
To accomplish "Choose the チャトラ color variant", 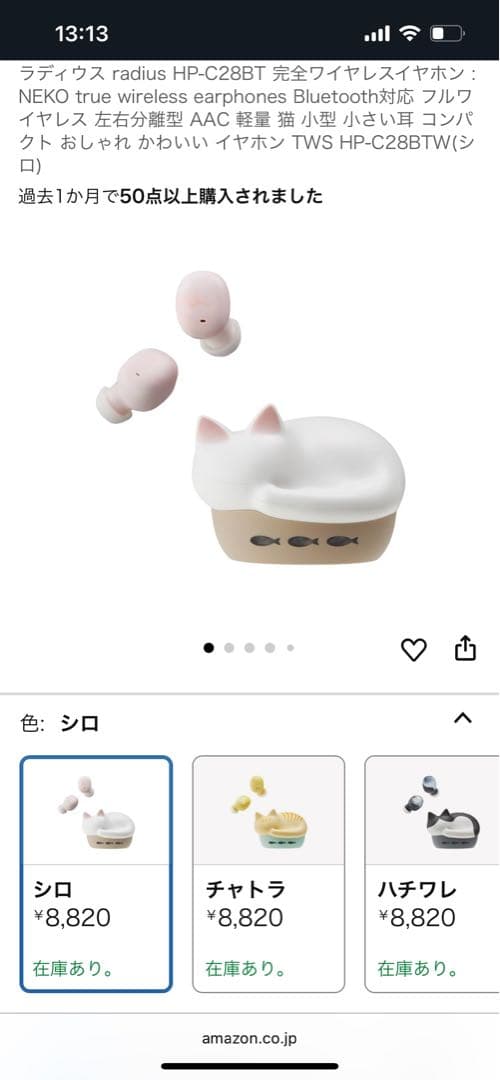I will (268, 874).
